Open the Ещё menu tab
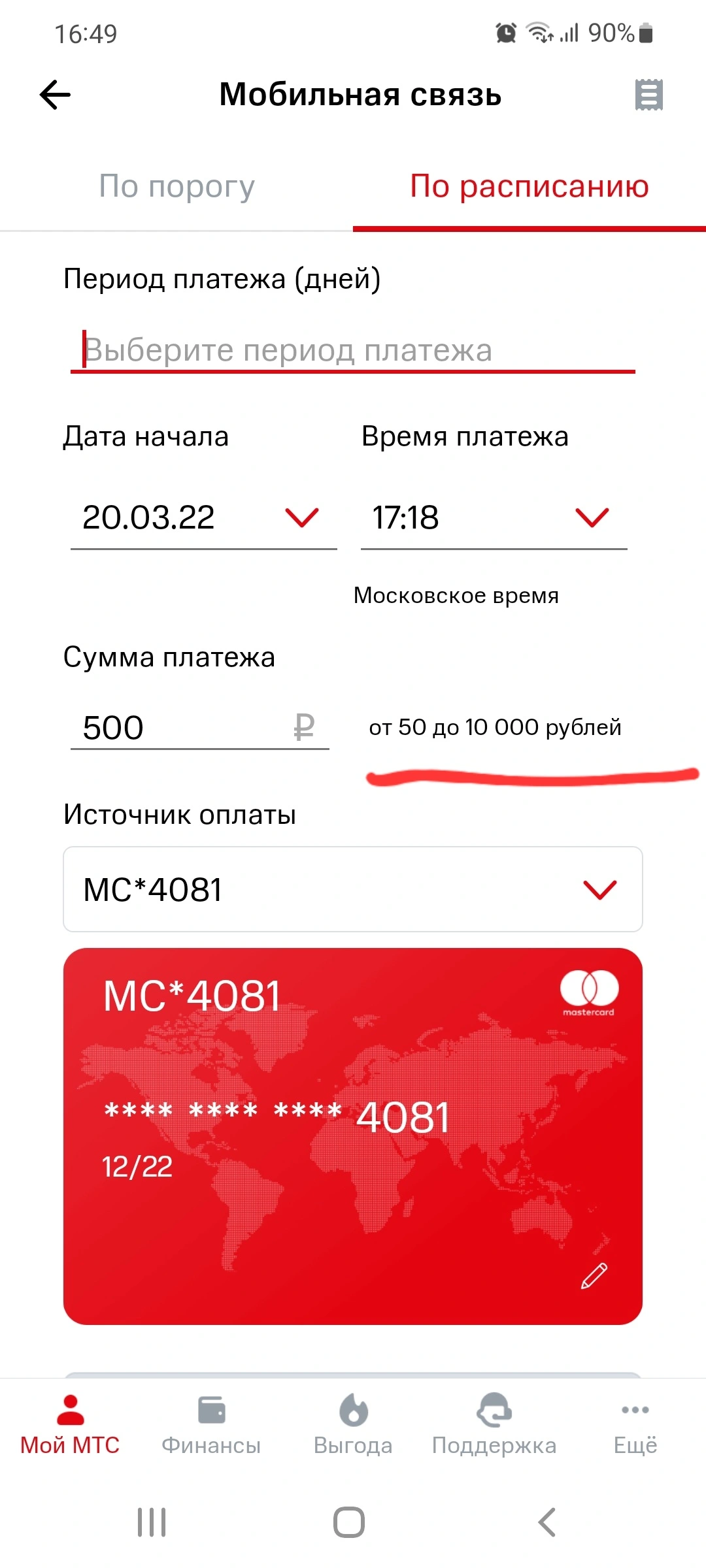This screenshot has height=1568, width=706. (635, 1426)
